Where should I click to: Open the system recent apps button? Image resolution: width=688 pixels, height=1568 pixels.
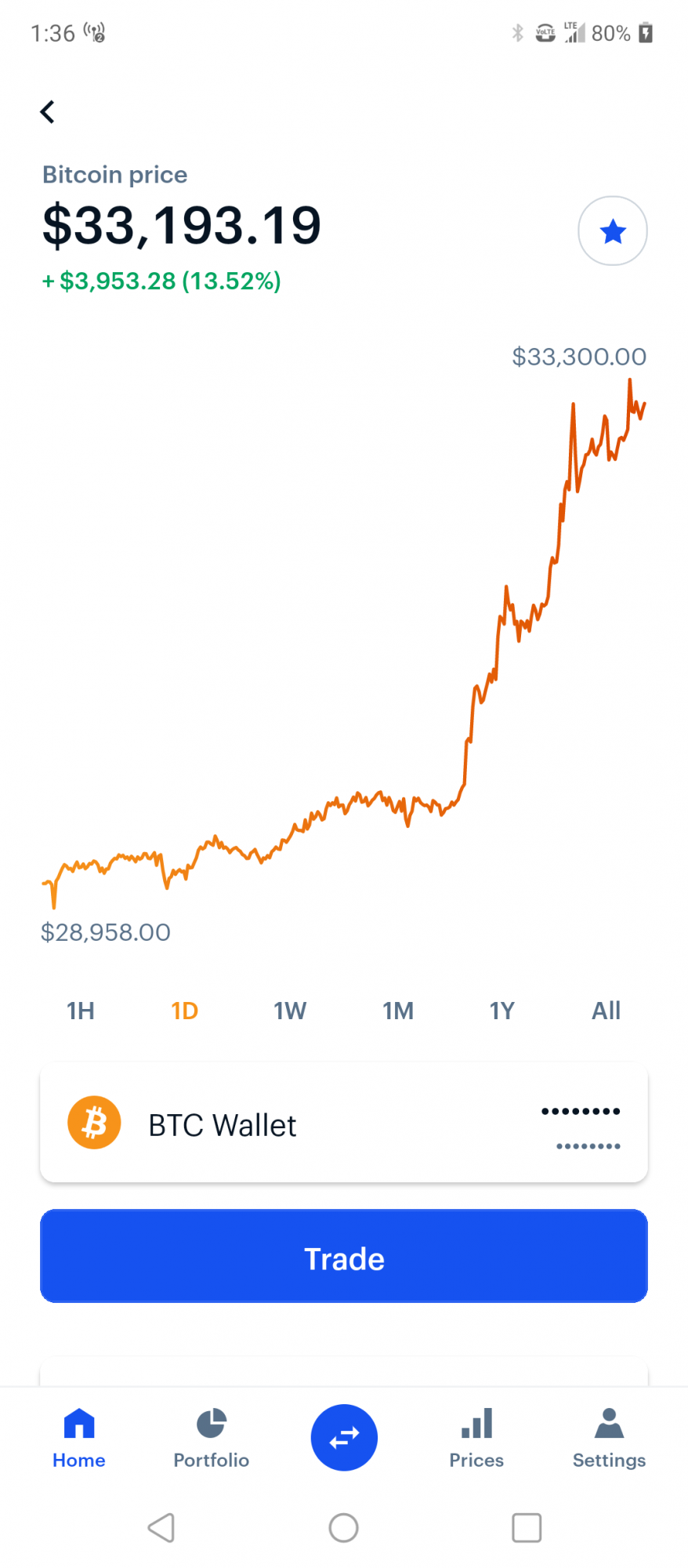click(527, 1527)
